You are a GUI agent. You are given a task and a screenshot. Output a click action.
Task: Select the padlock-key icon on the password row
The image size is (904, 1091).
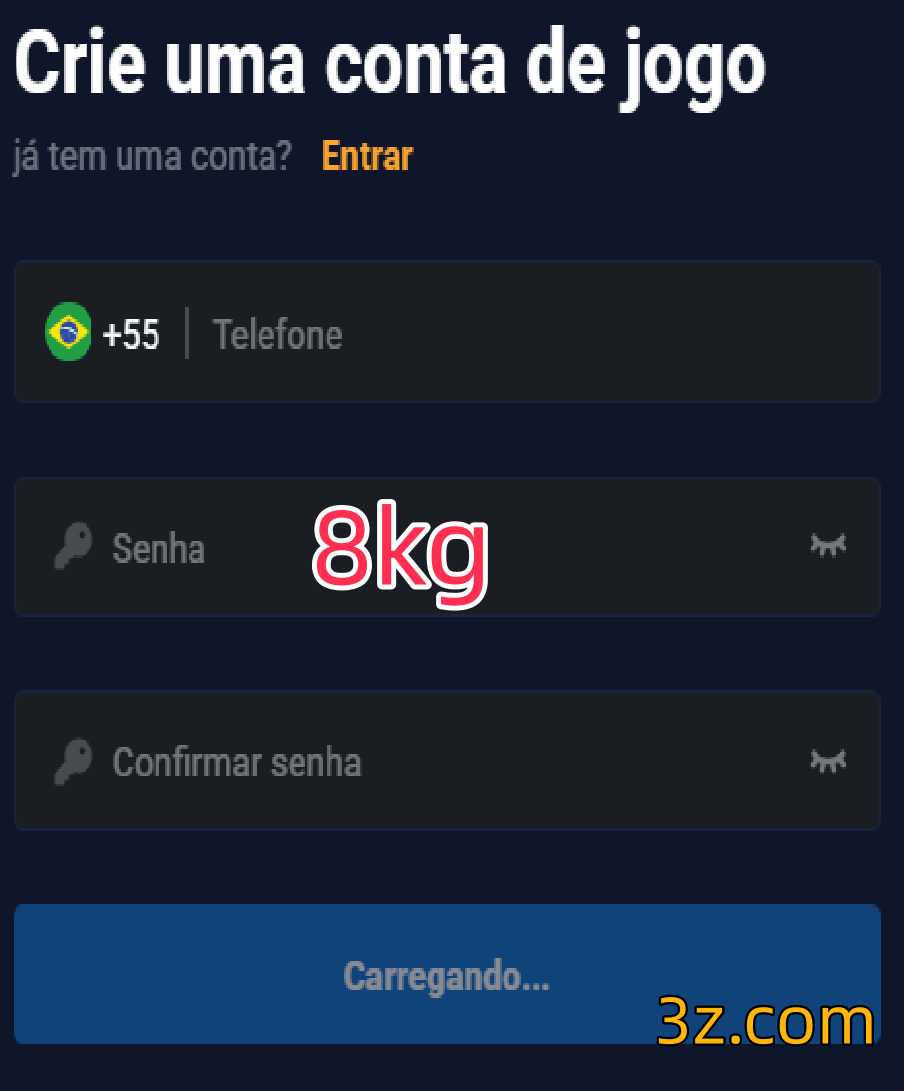[x=71, y=547]
